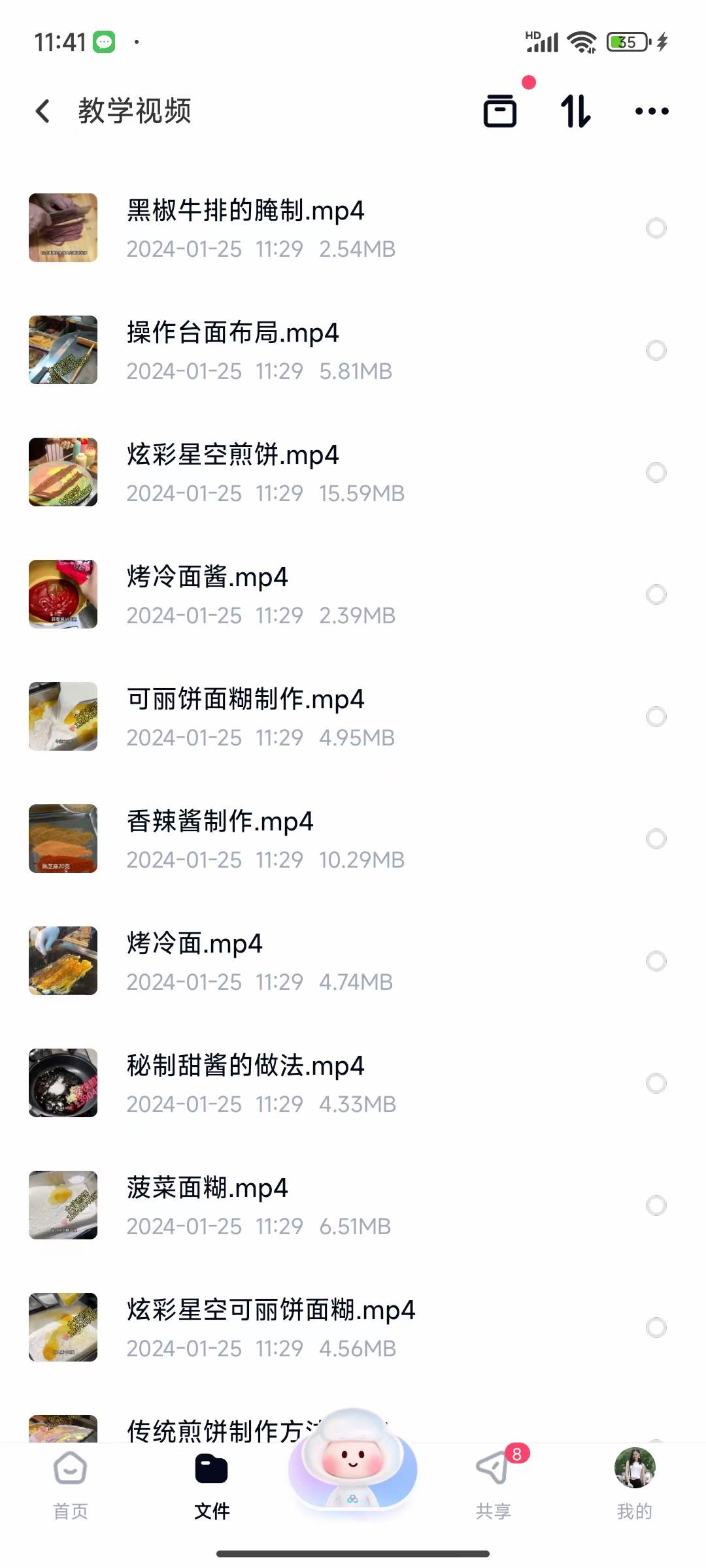Tap the 操作台面布局.mp4 thumbnail
This screenshot has height=1568, width=706.
[x=63, y=350]
